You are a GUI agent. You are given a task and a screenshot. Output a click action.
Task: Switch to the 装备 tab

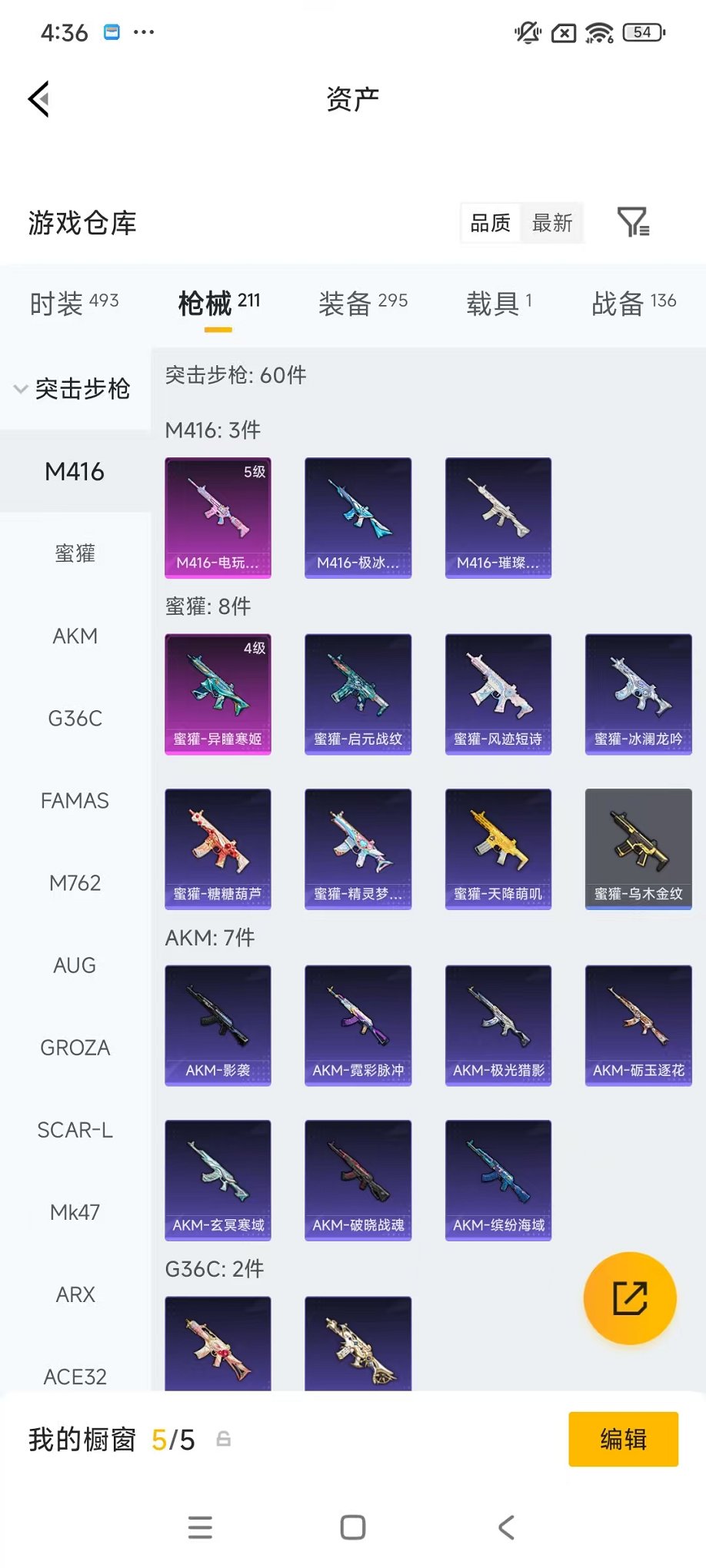pyautogui.click(x=362, y=303)
